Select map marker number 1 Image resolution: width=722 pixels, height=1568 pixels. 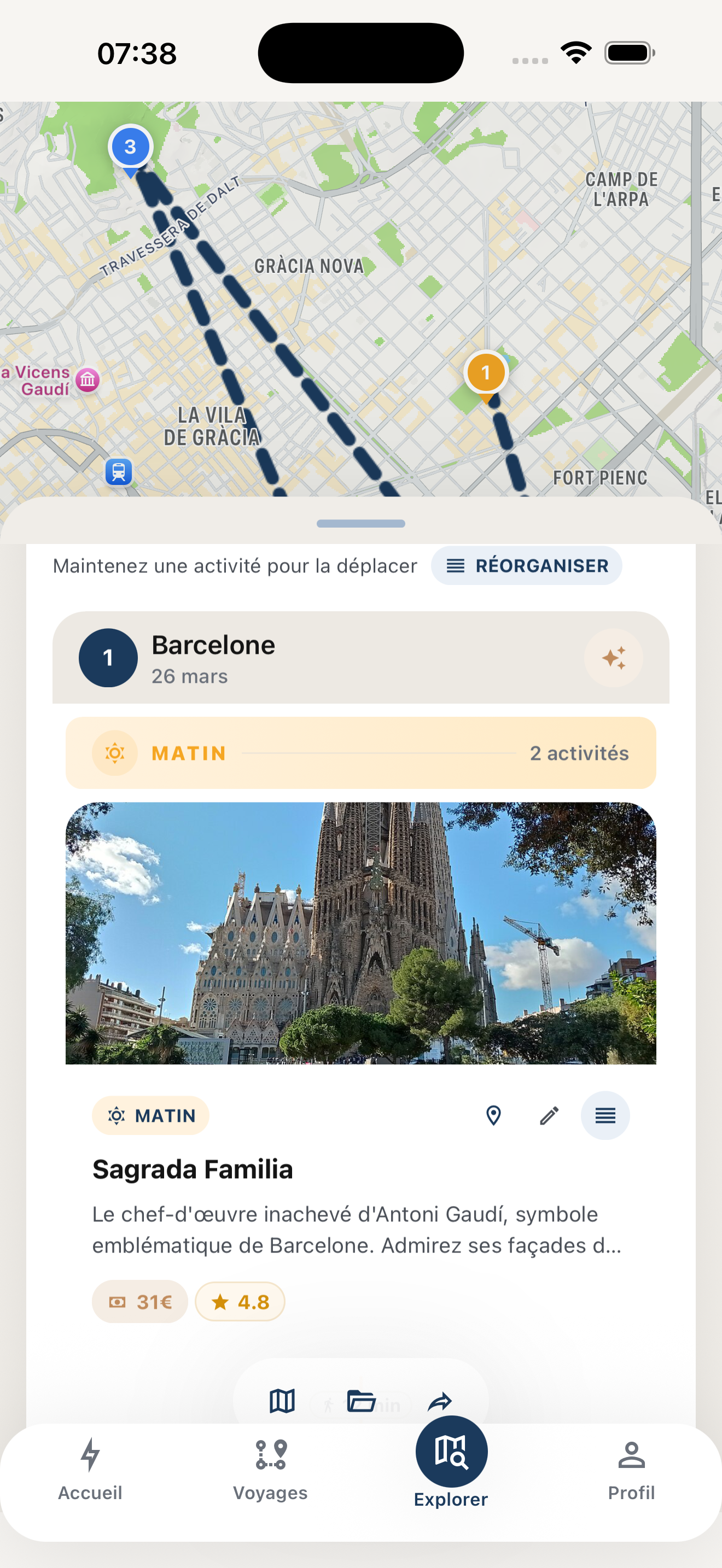pos(485,372)
